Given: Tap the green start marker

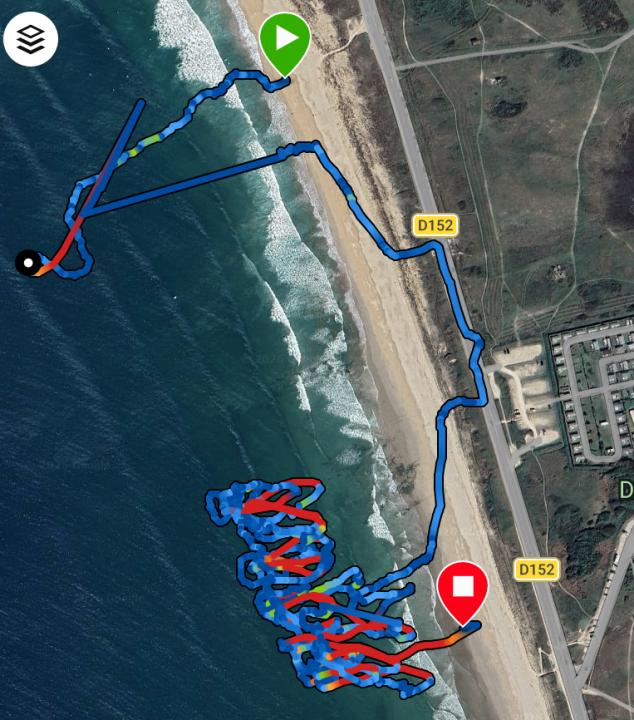Looking at the screenshot, I should pos(284,41).
